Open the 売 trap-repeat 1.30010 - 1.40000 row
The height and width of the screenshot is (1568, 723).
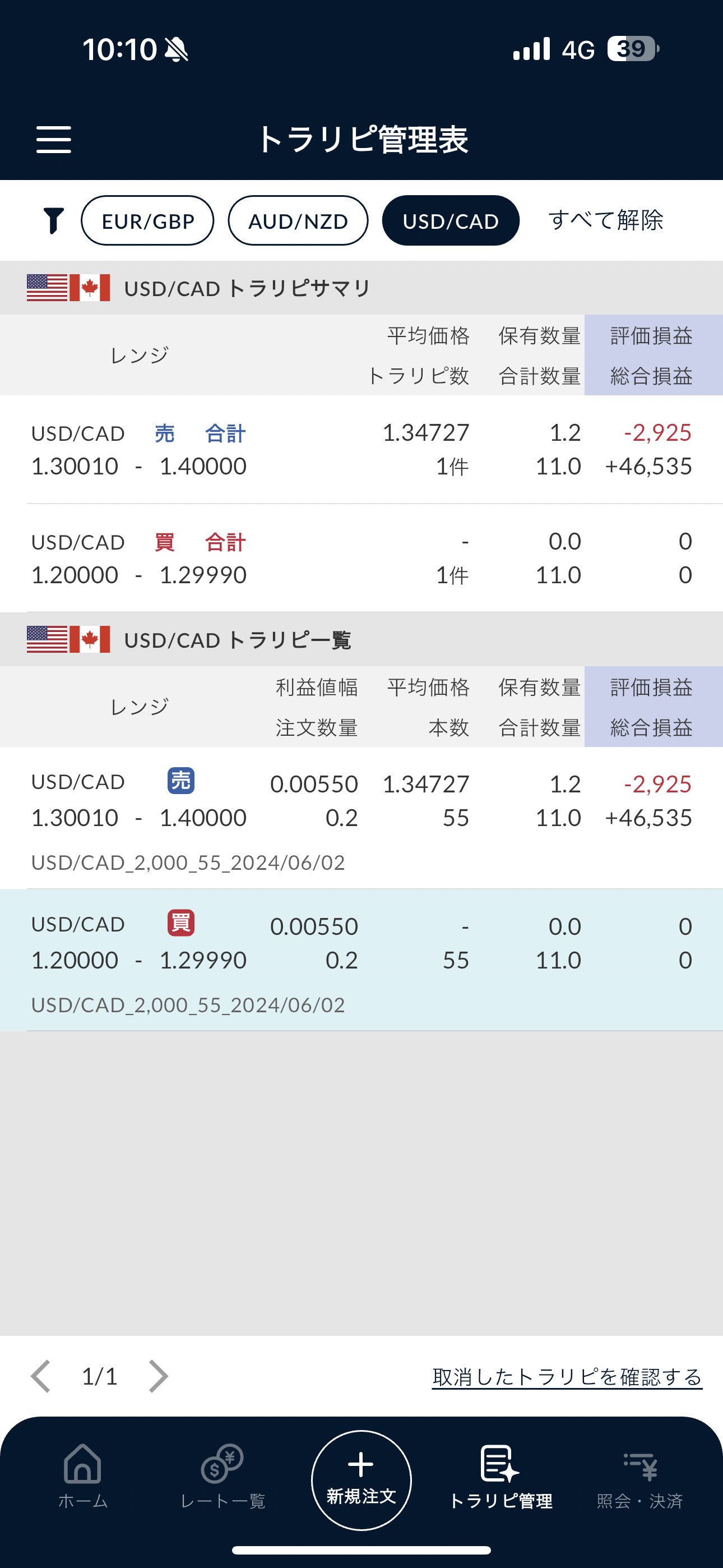coord(361,818)
